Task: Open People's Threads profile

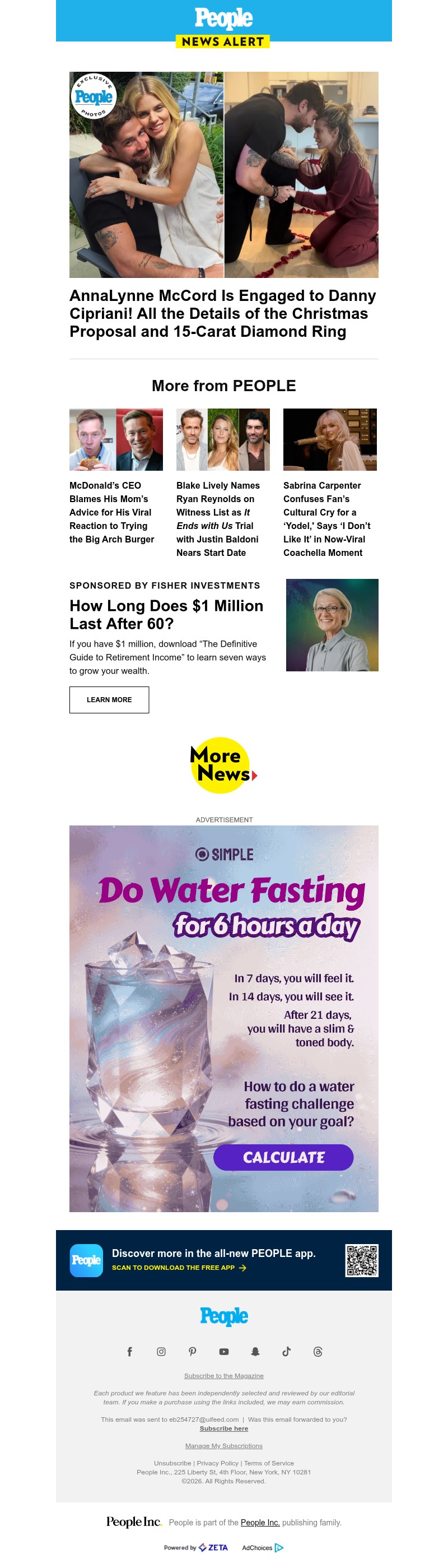Action: pos(318,1351)
